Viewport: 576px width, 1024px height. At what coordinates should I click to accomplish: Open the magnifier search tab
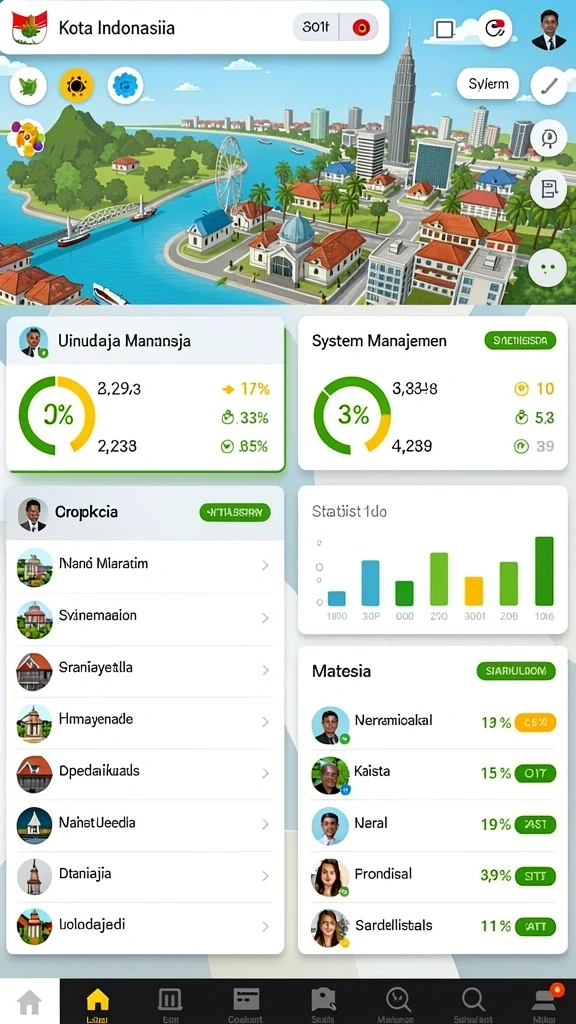click(472, 1002)
